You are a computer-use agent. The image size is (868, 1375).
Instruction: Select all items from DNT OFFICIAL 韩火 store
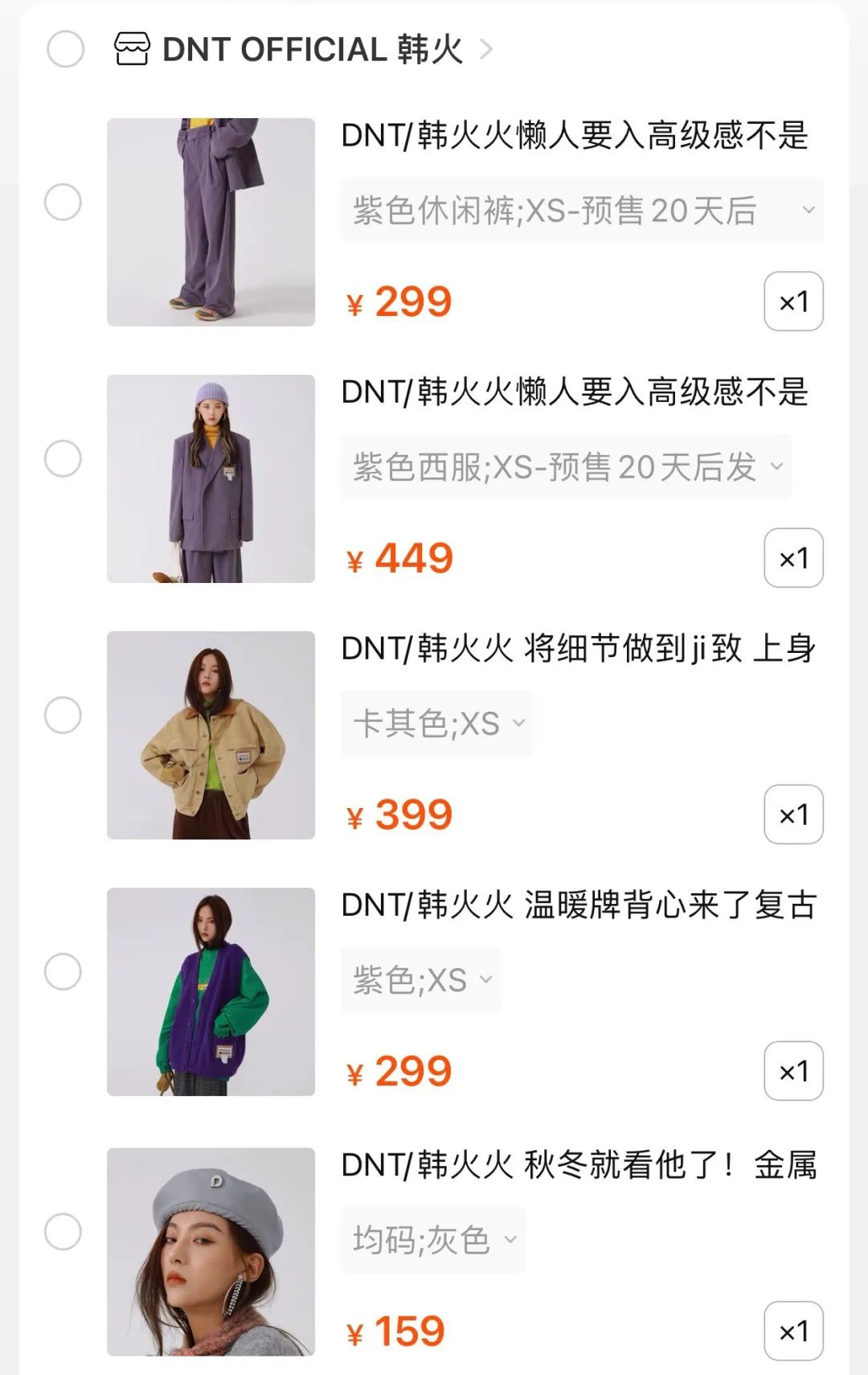(x=66, y=50)
